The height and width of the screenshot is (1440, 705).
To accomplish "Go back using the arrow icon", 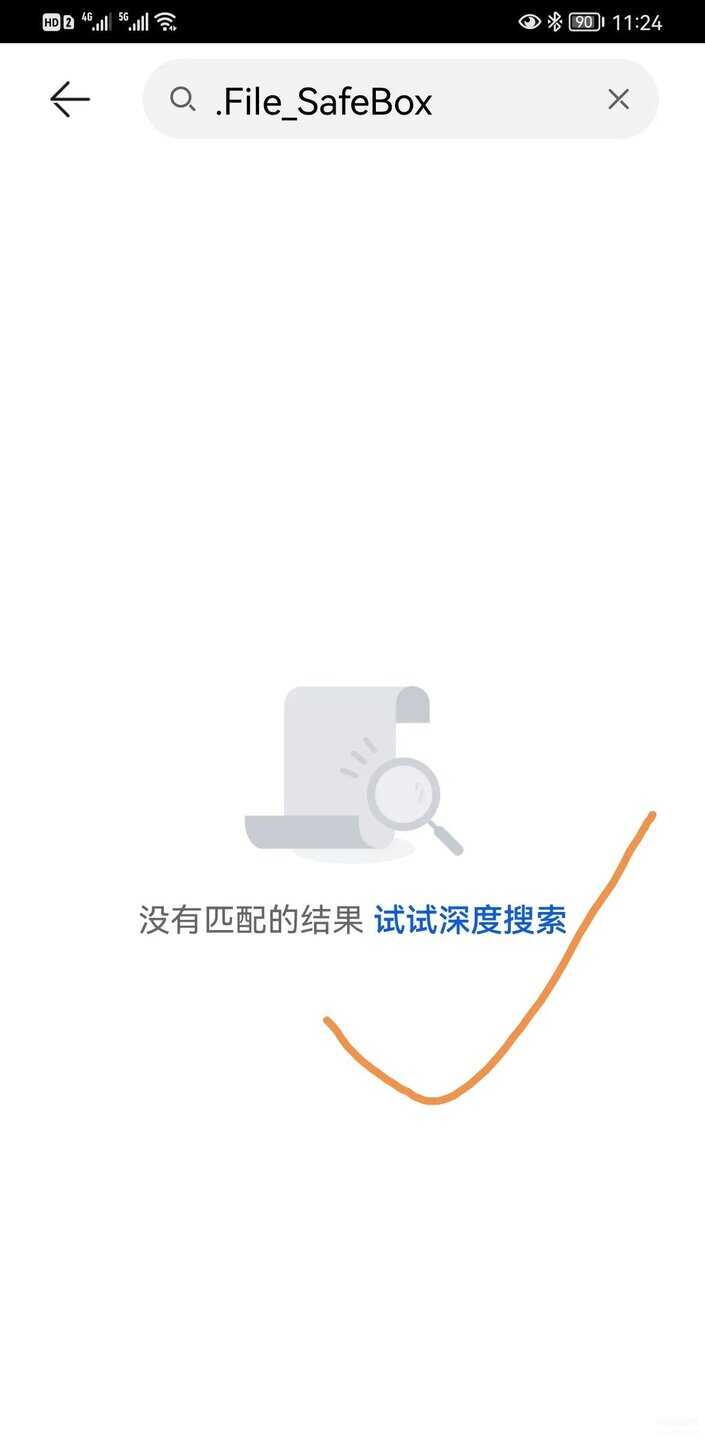I will coord(70,99).
